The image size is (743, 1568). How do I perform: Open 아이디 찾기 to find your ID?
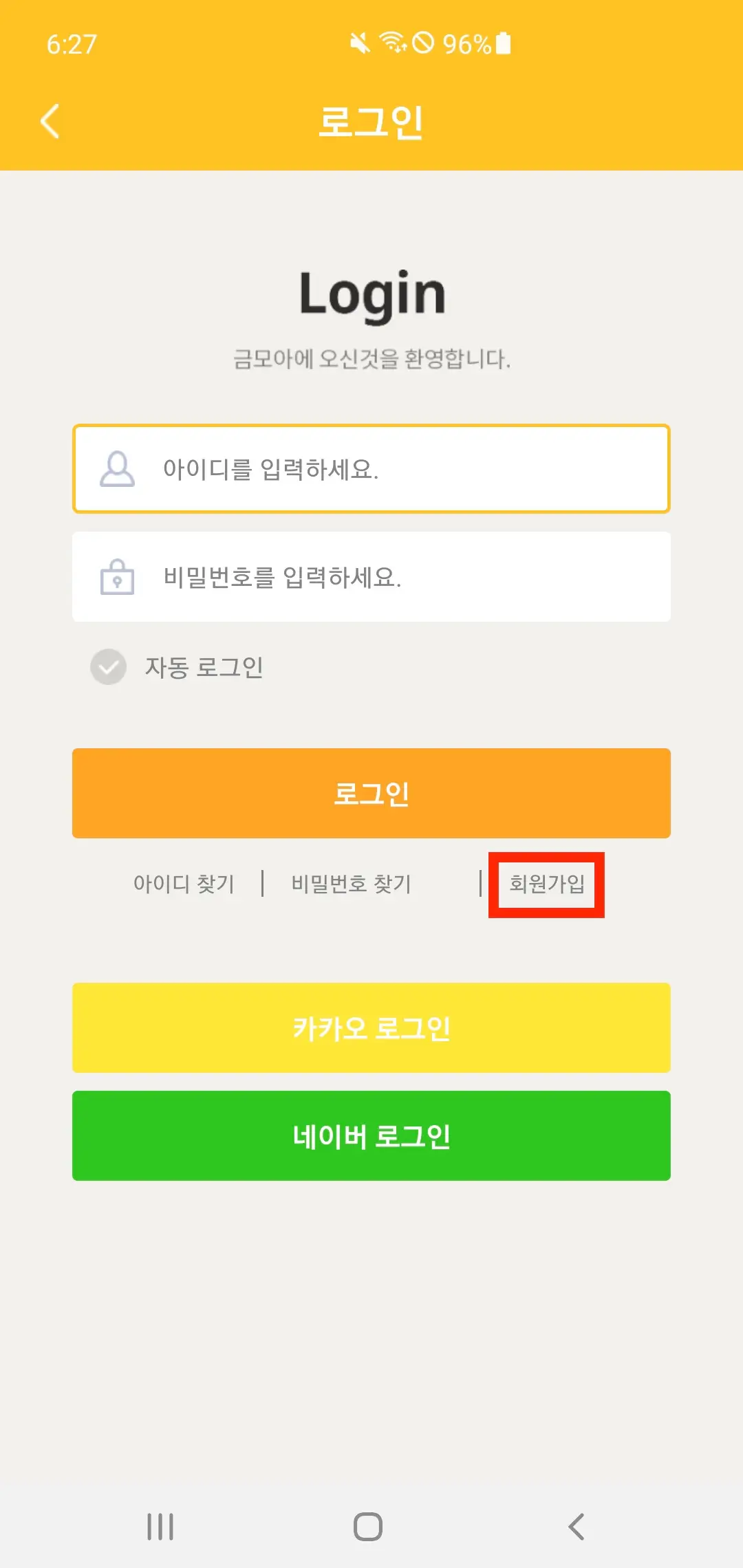[x=185, y=885]
